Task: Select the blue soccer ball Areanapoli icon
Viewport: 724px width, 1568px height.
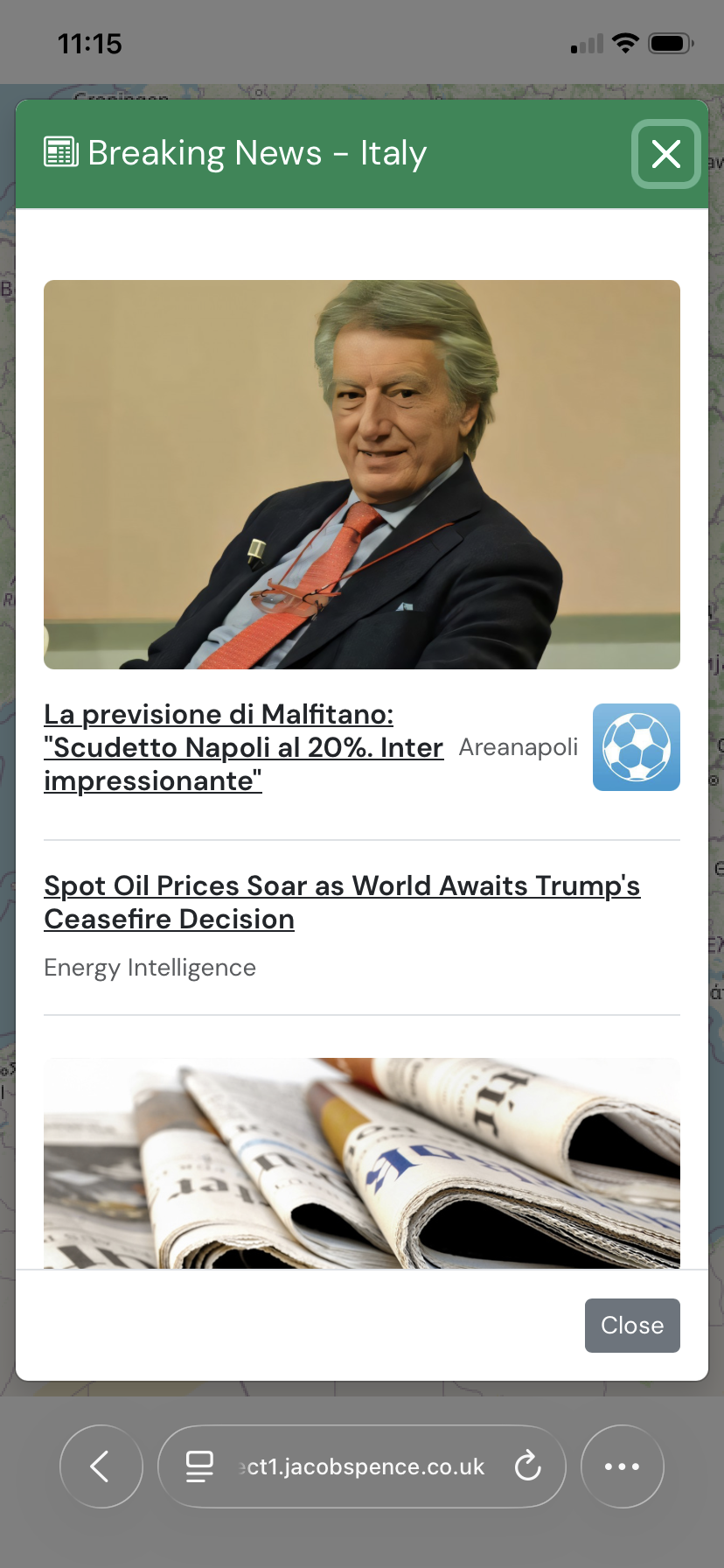Action: pyautogui.click(x=636, y=746)
